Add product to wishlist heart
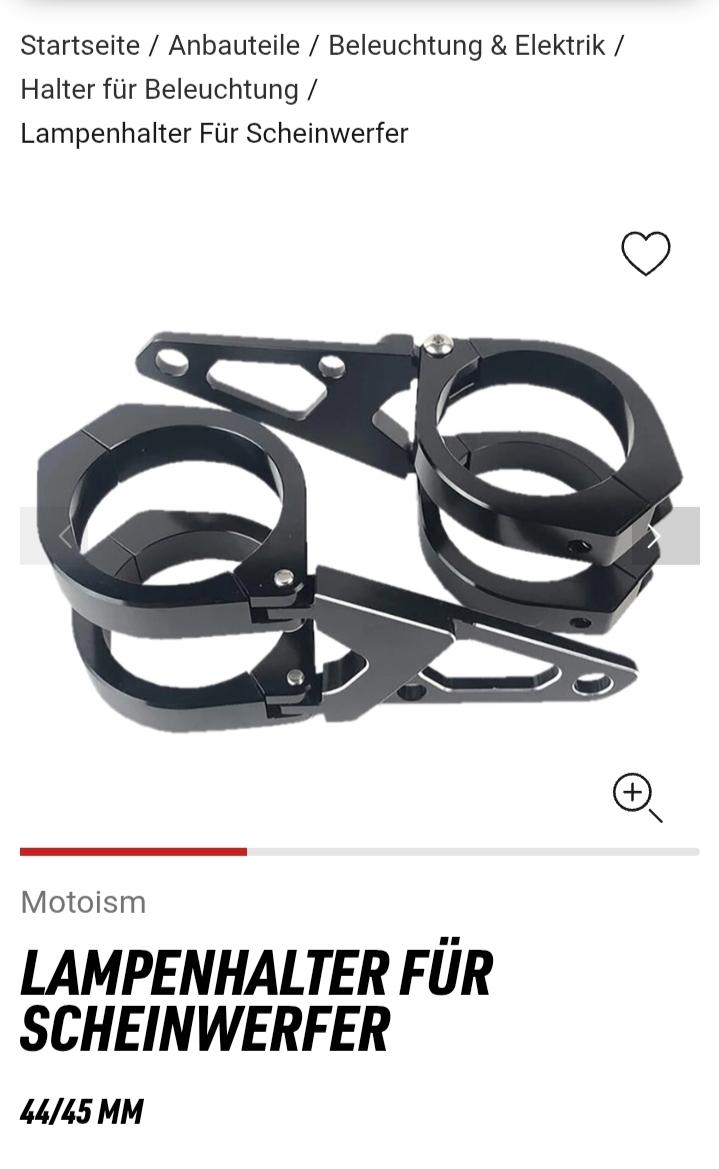The height and width of the screenshot is (1169, 719). click(x=645, y=253)
